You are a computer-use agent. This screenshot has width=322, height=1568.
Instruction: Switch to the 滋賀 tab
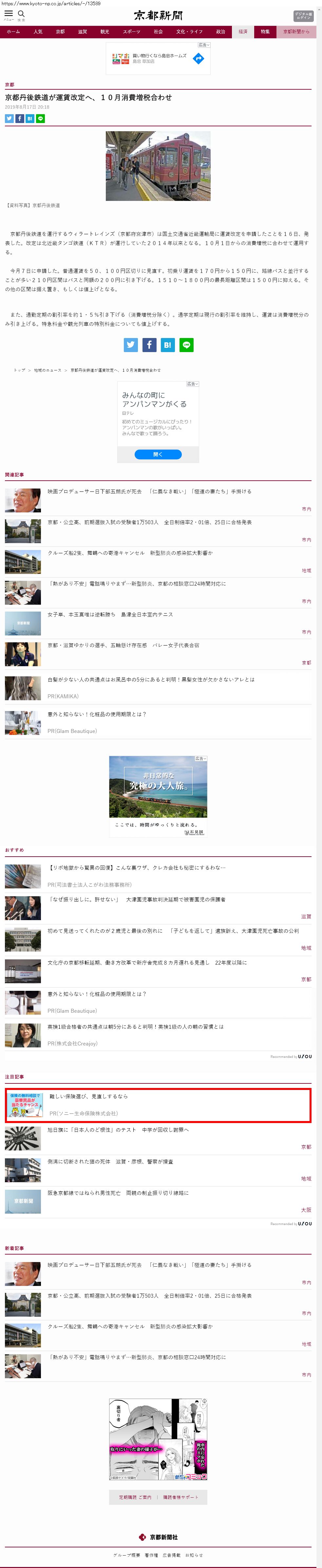point(82,32)
